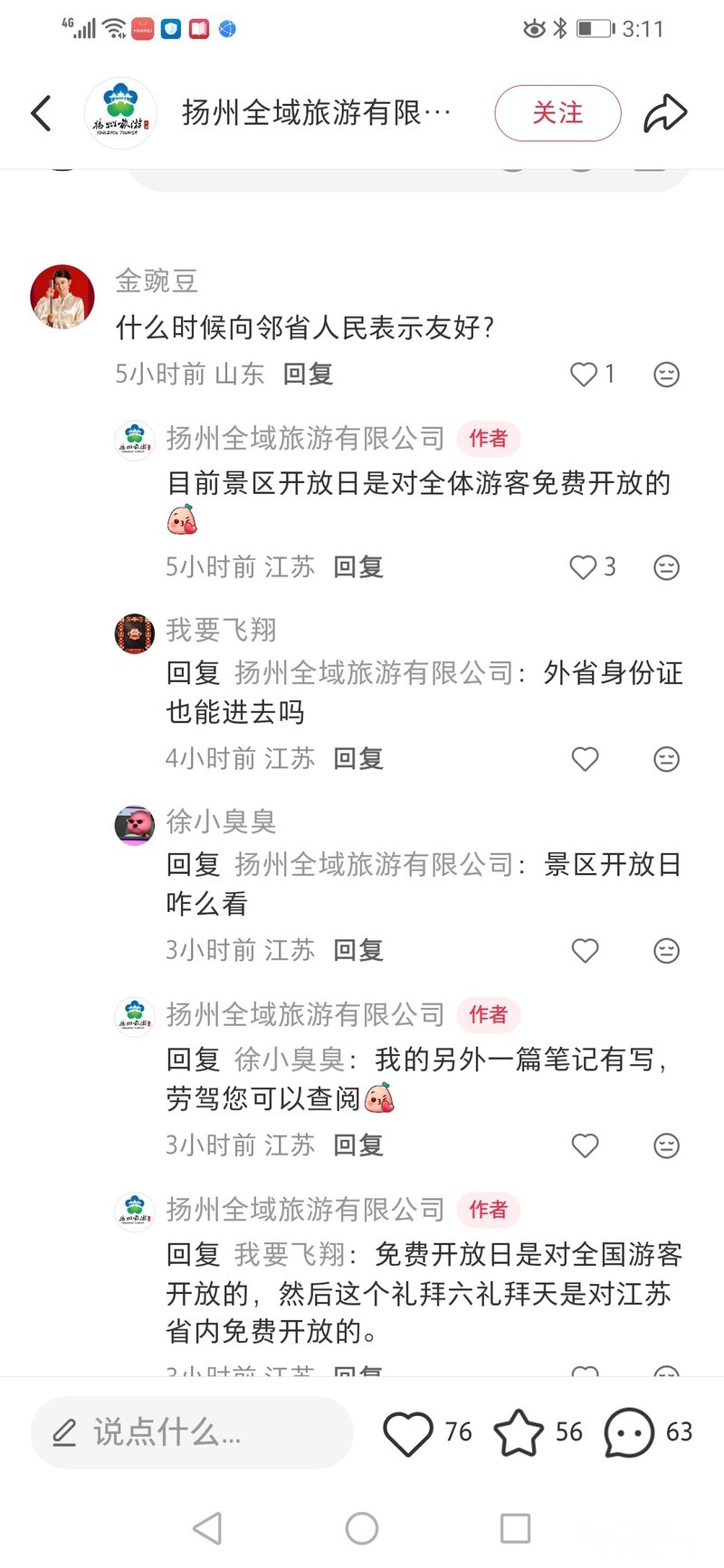The width and height of the screenshot is (724, 1568).
Task: Share this post via the arrow icon
Action: (x=665, y=113)
